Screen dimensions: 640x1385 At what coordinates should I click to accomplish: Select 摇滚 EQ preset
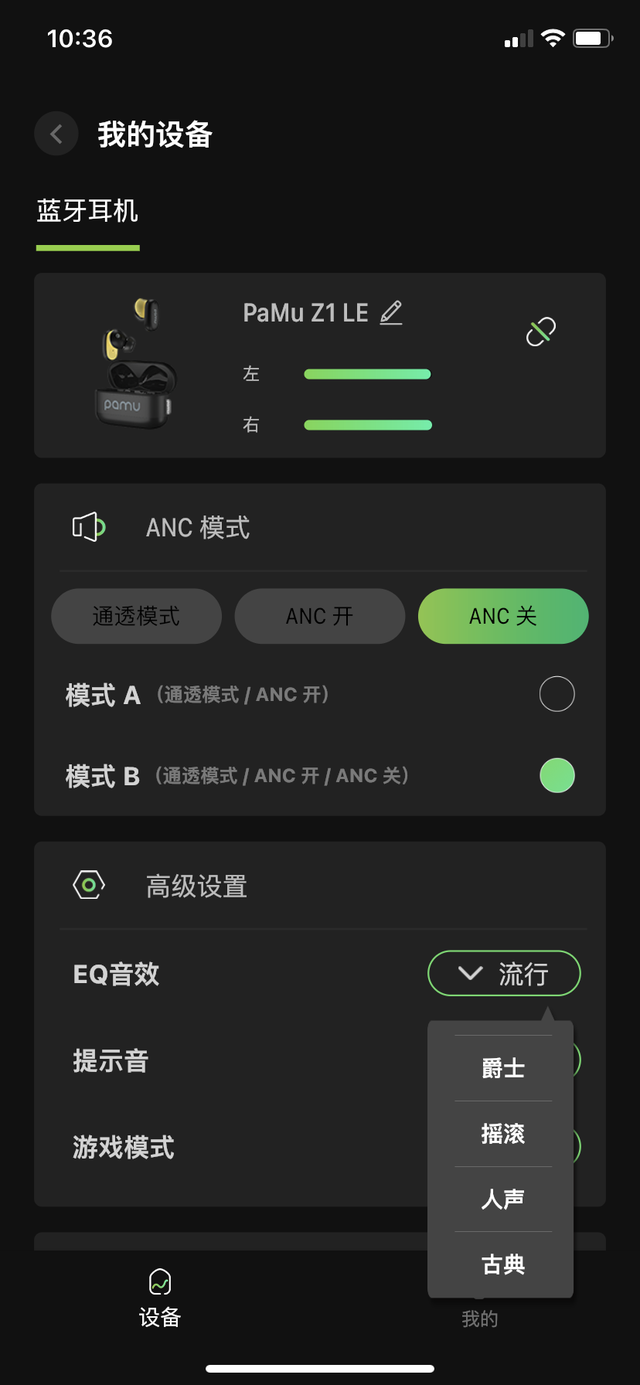(503, 1134)
